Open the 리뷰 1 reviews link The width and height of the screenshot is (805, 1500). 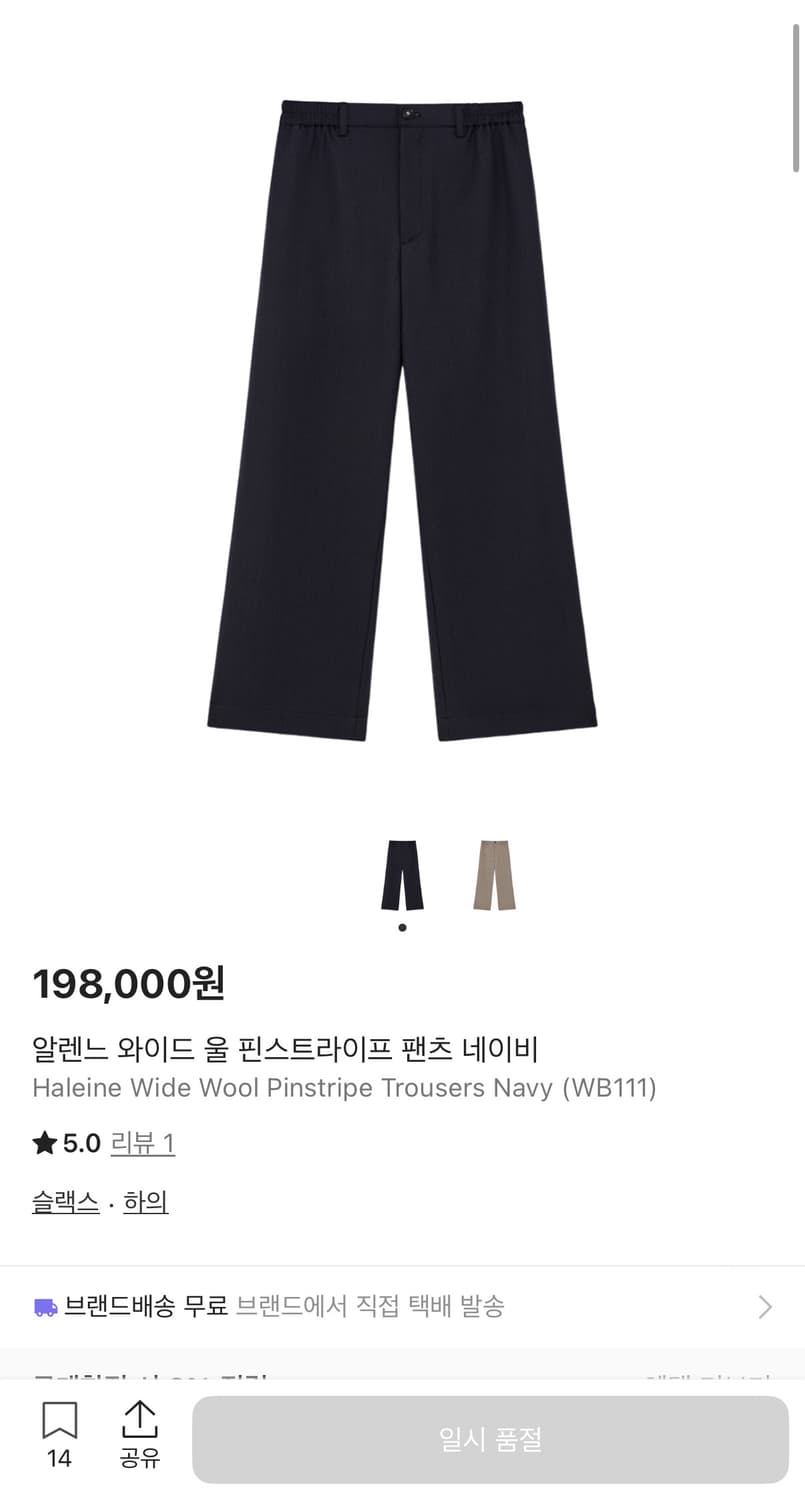click(x=142, y=1143)
